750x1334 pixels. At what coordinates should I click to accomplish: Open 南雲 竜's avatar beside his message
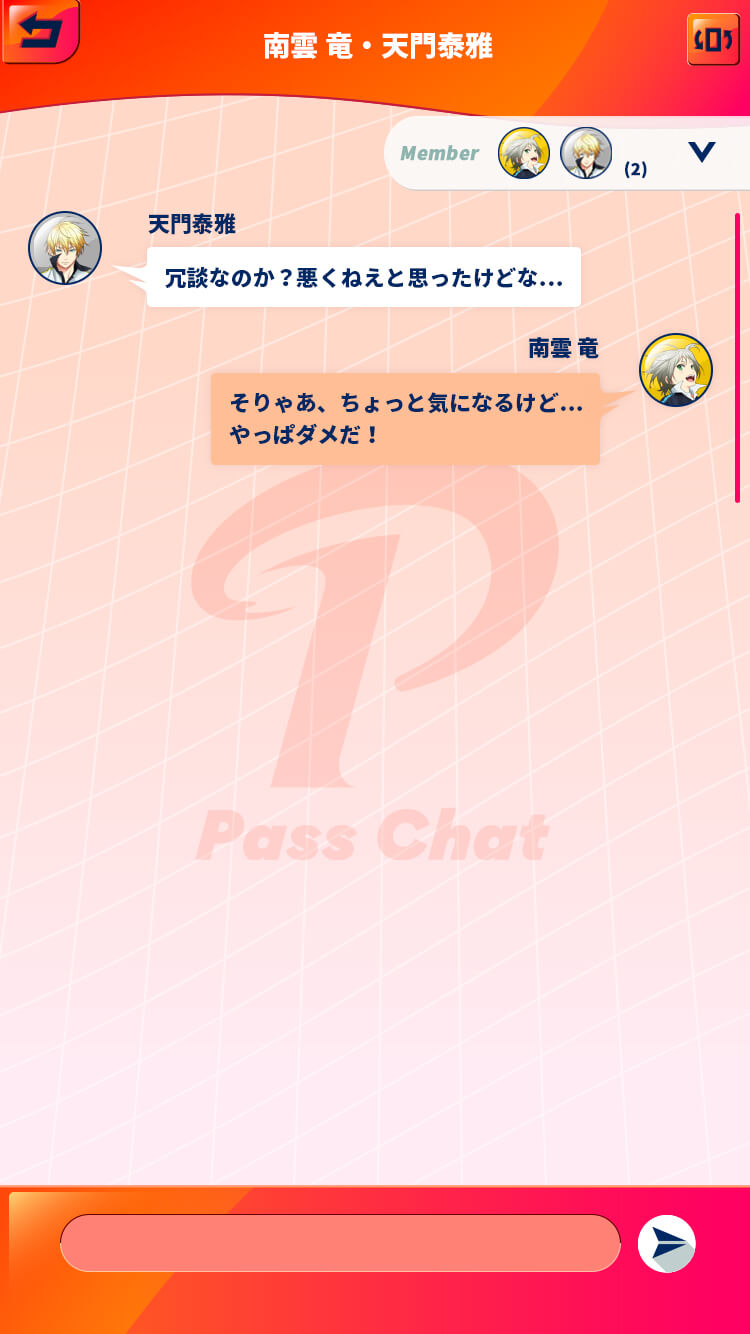(x=676, y=370)
